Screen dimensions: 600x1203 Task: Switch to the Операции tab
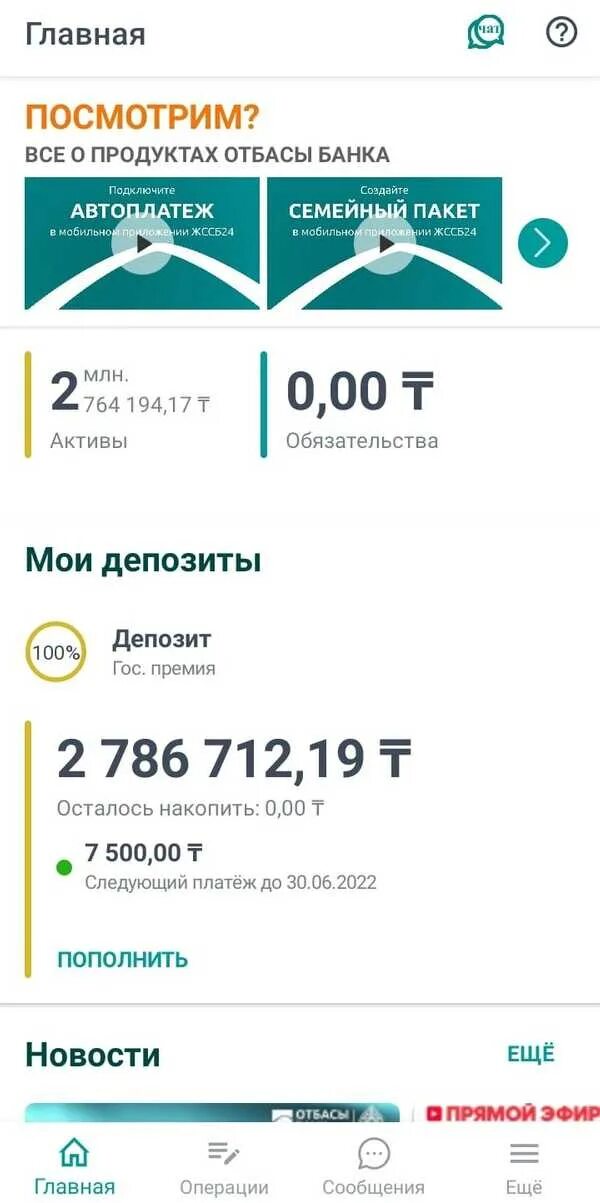coord(223,1167)
